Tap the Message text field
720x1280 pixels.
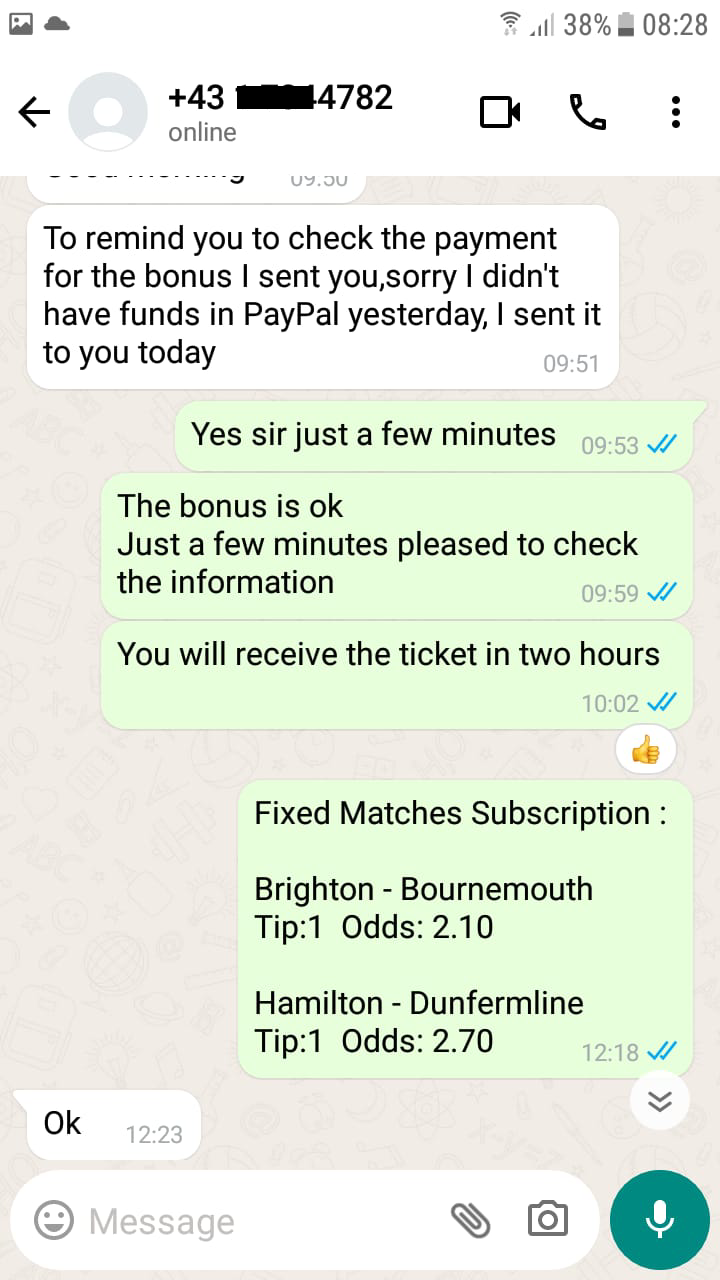click(x=260, y=1221)
